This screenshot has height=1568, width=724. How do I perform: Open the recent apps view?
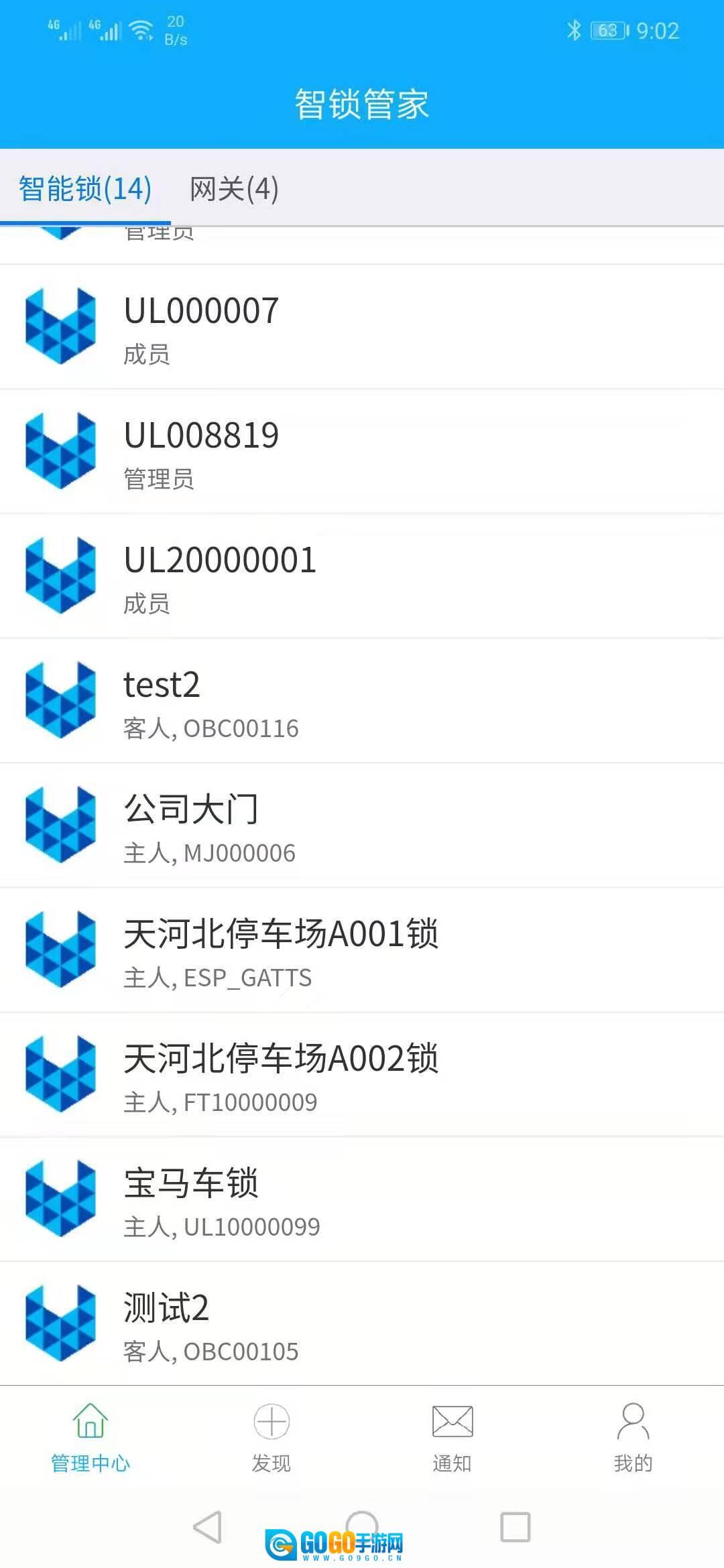click(515, 1527)
